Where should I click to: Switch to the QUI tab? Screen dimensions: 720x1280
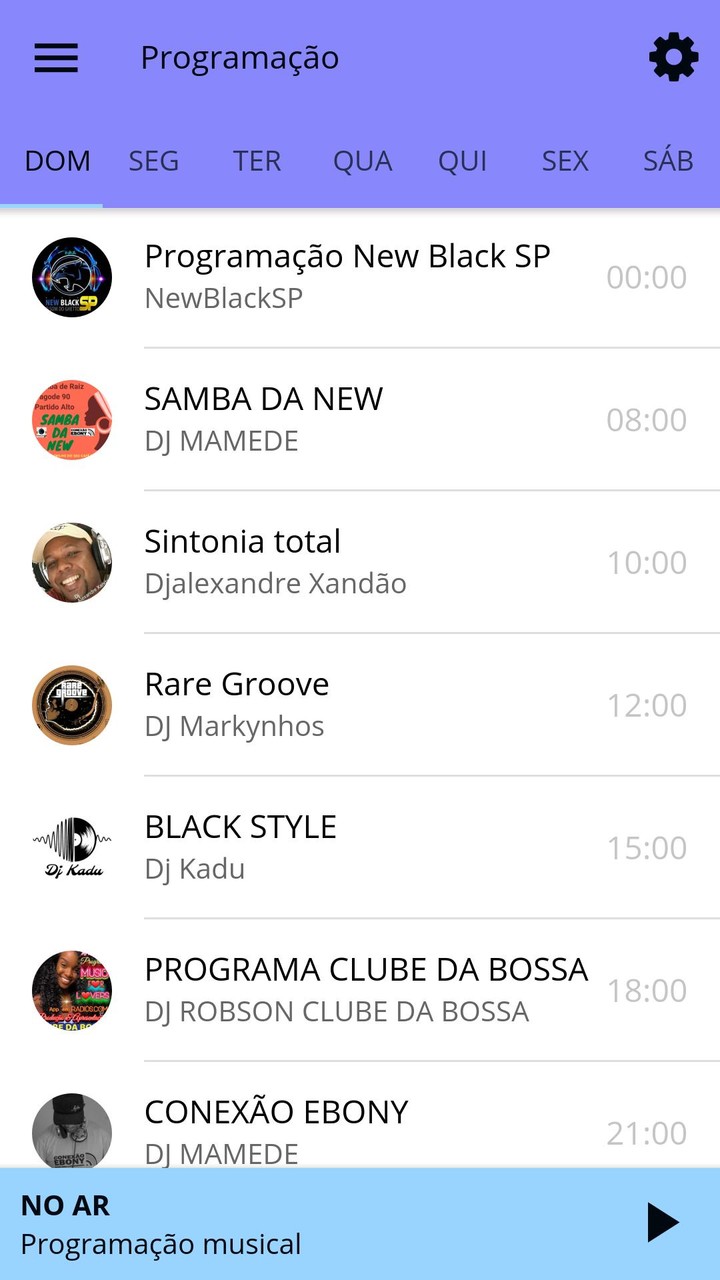tap(463, 161)
